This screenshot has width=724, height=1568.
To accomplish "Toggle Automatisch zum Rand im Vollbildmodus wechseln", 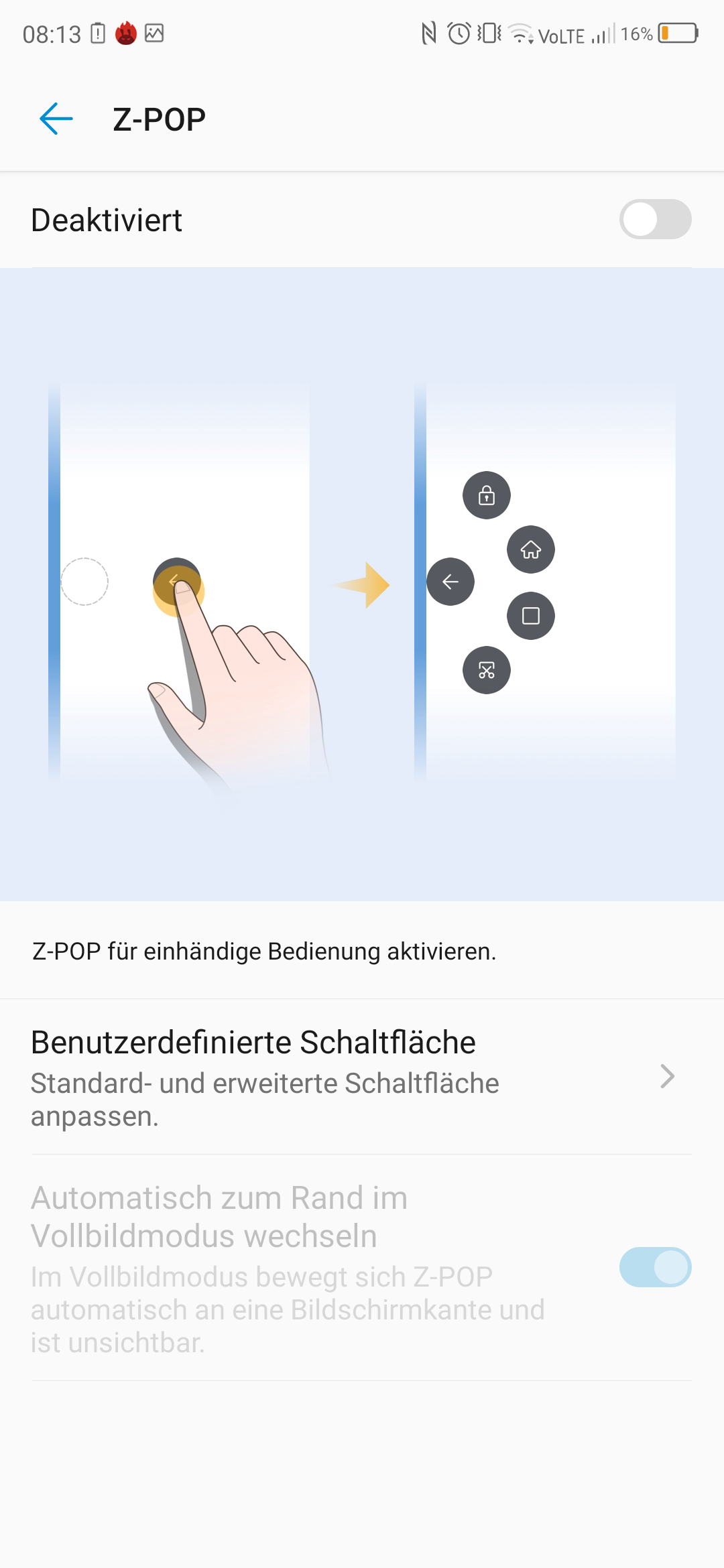I will tap(655, 1267).
